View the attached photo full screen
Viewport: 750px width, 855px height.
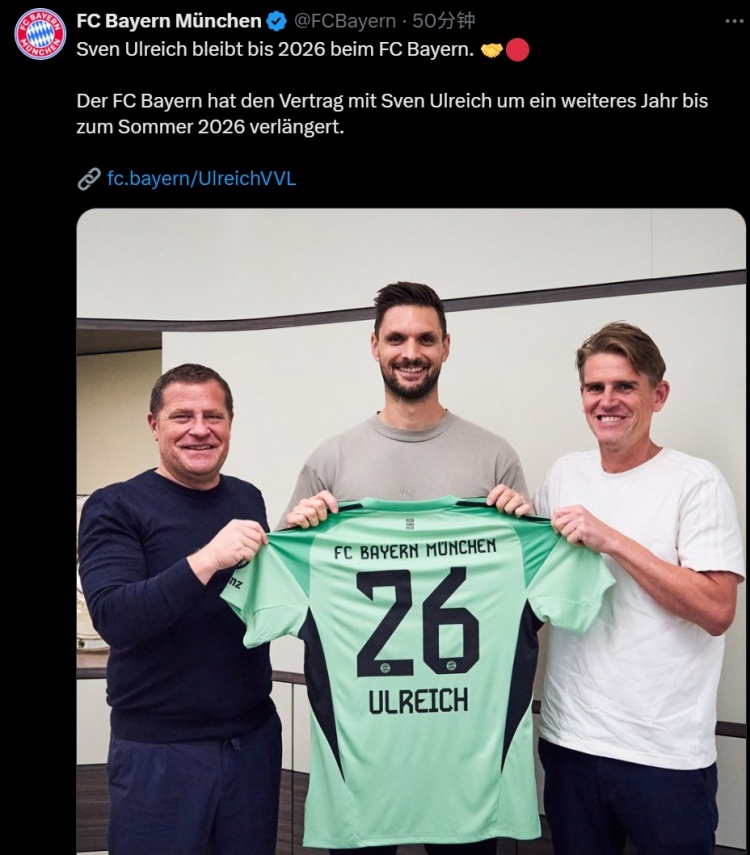click(411, 530)
